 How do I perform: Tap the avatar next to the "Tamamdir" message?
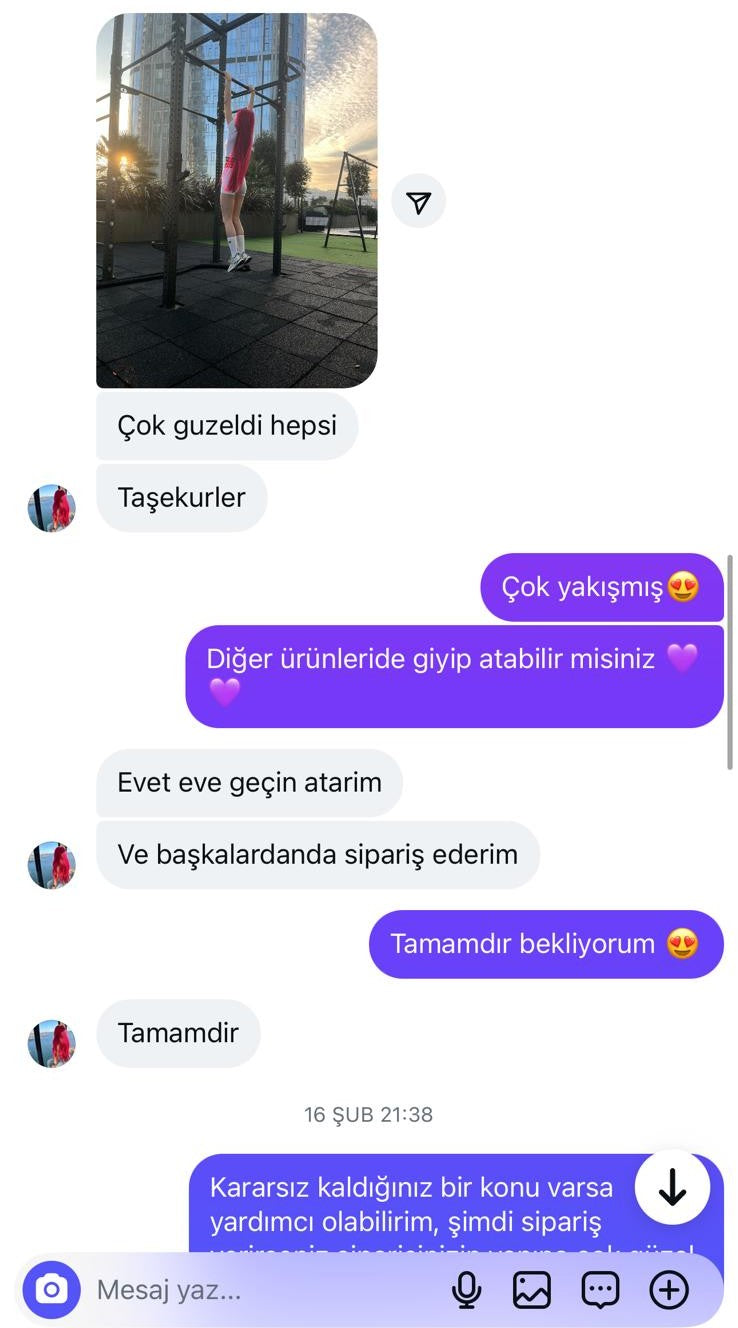51,1043
